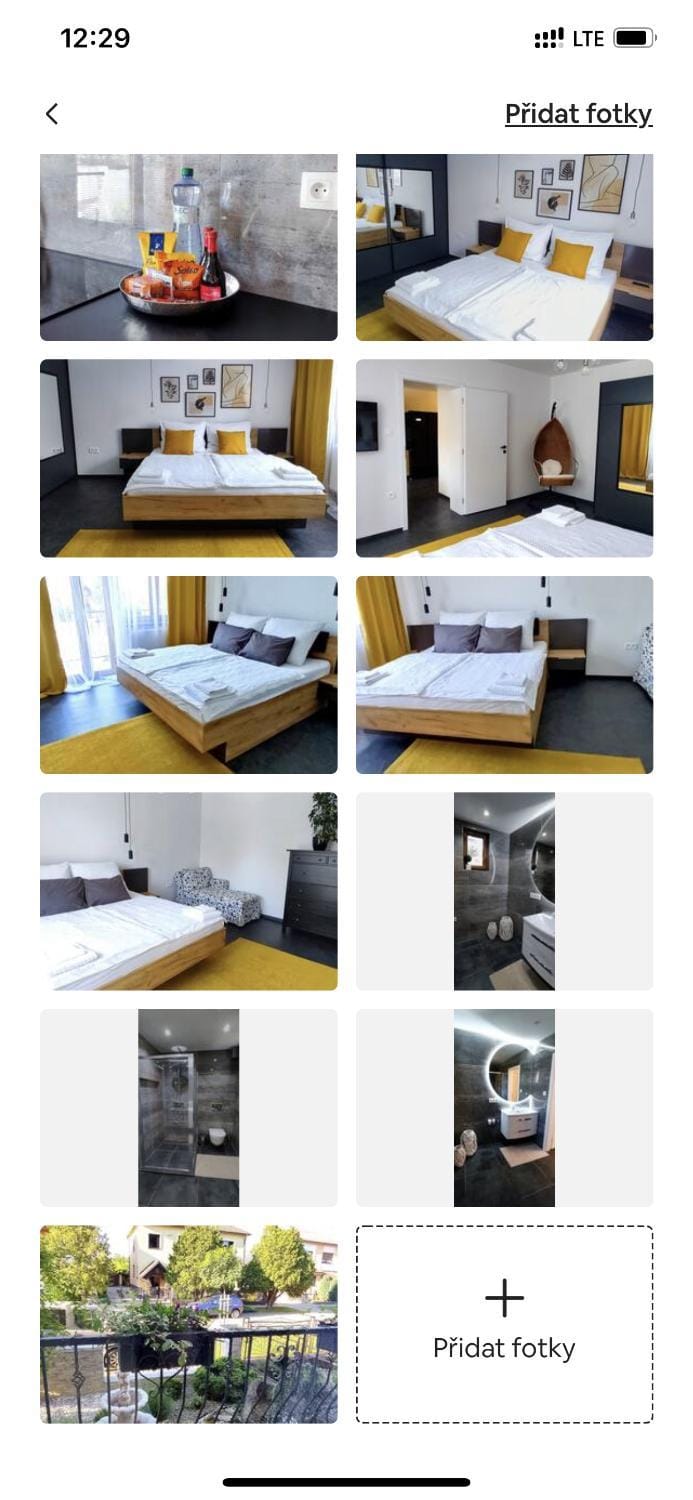Screen dimensions: 693x1500
Task: Go back using the top-left arrow
Action: pos(52,114)
